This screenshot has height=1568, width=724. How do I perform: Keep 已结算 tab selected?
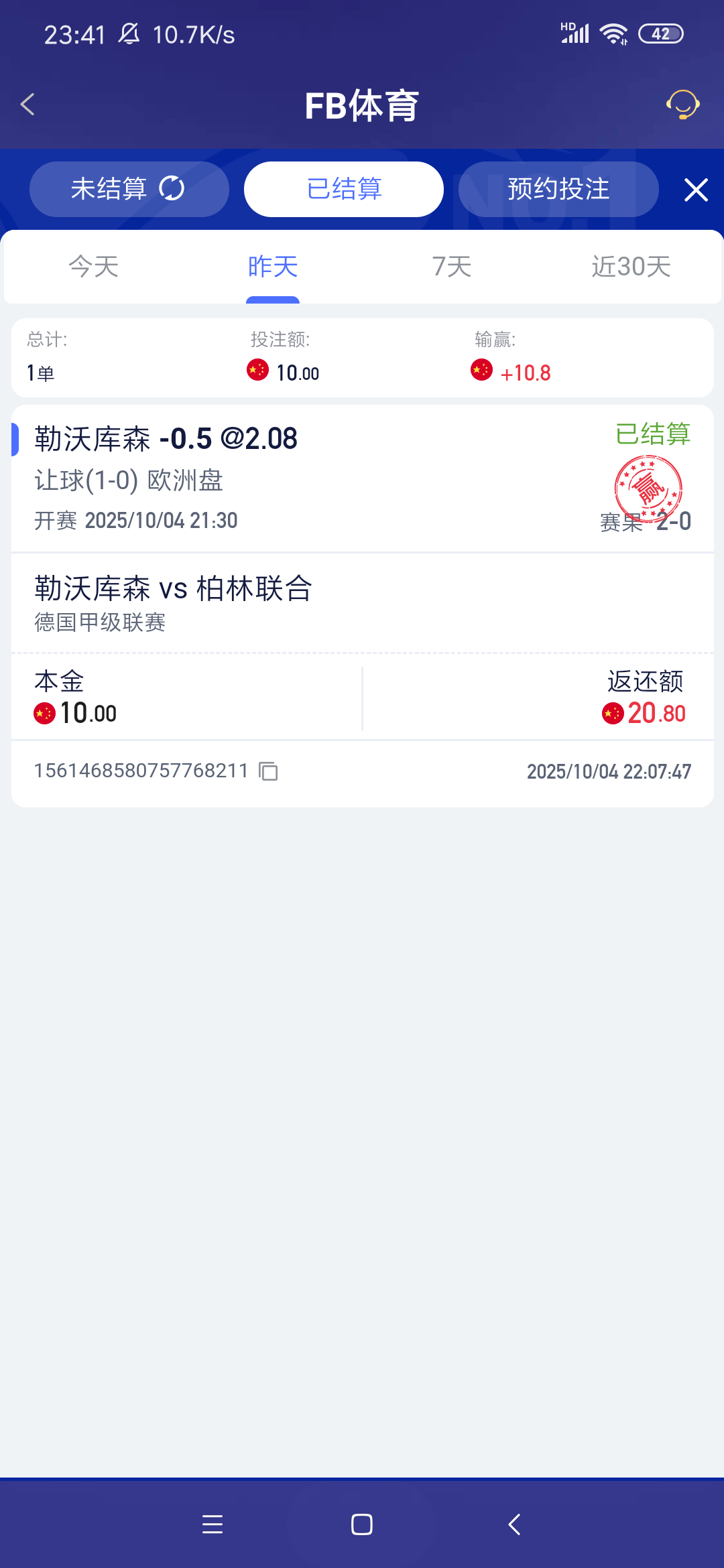[x=343, y=189]
